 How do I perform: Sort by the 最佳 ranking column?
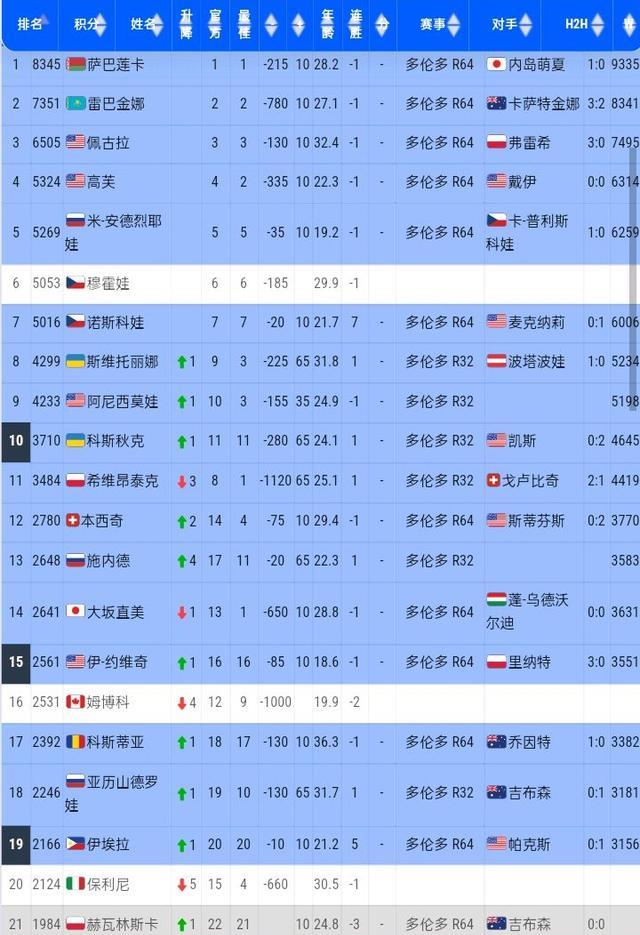[244, 24]
